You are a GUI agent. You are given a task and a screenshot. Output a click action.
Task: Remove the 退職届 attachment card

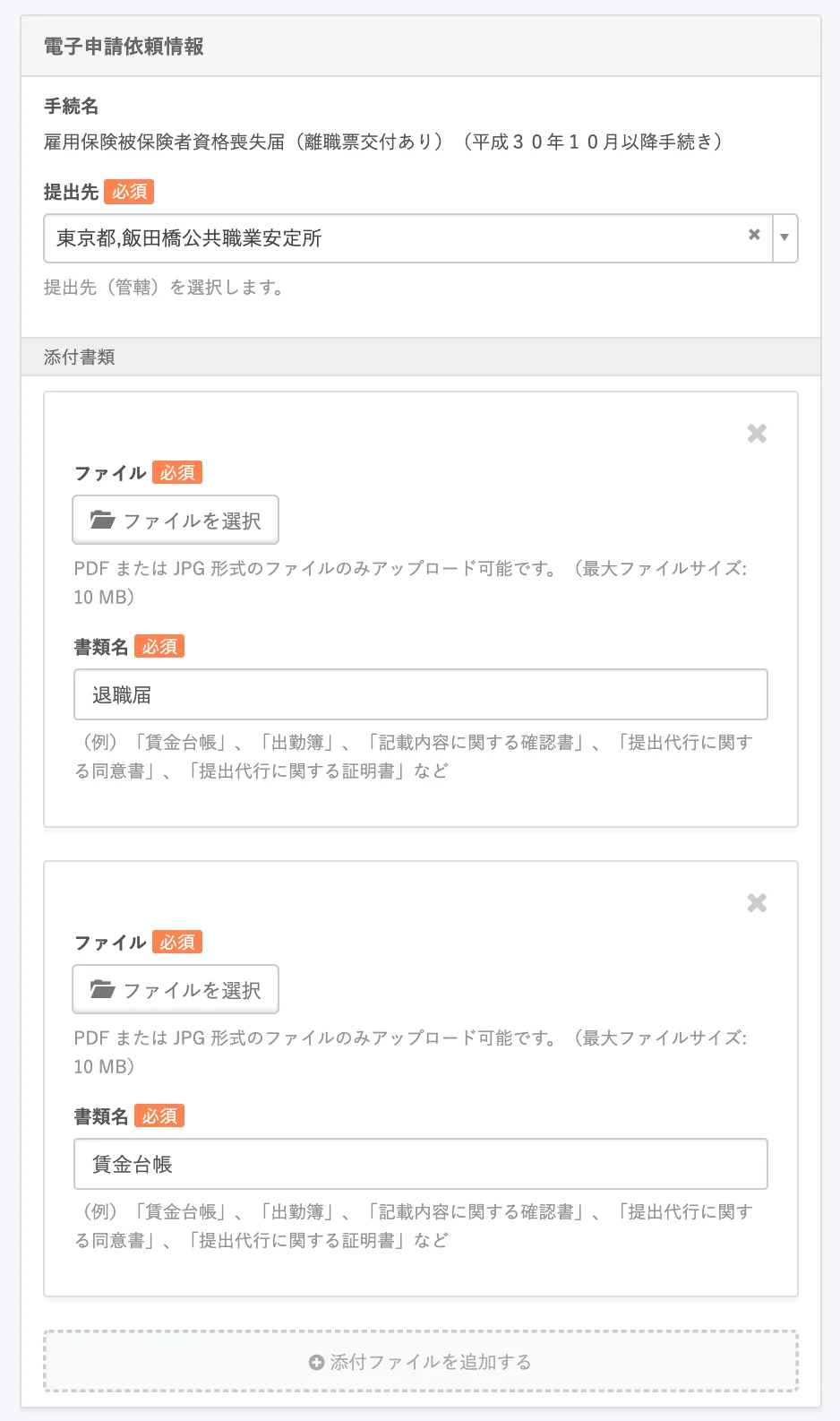click(757, 434)
